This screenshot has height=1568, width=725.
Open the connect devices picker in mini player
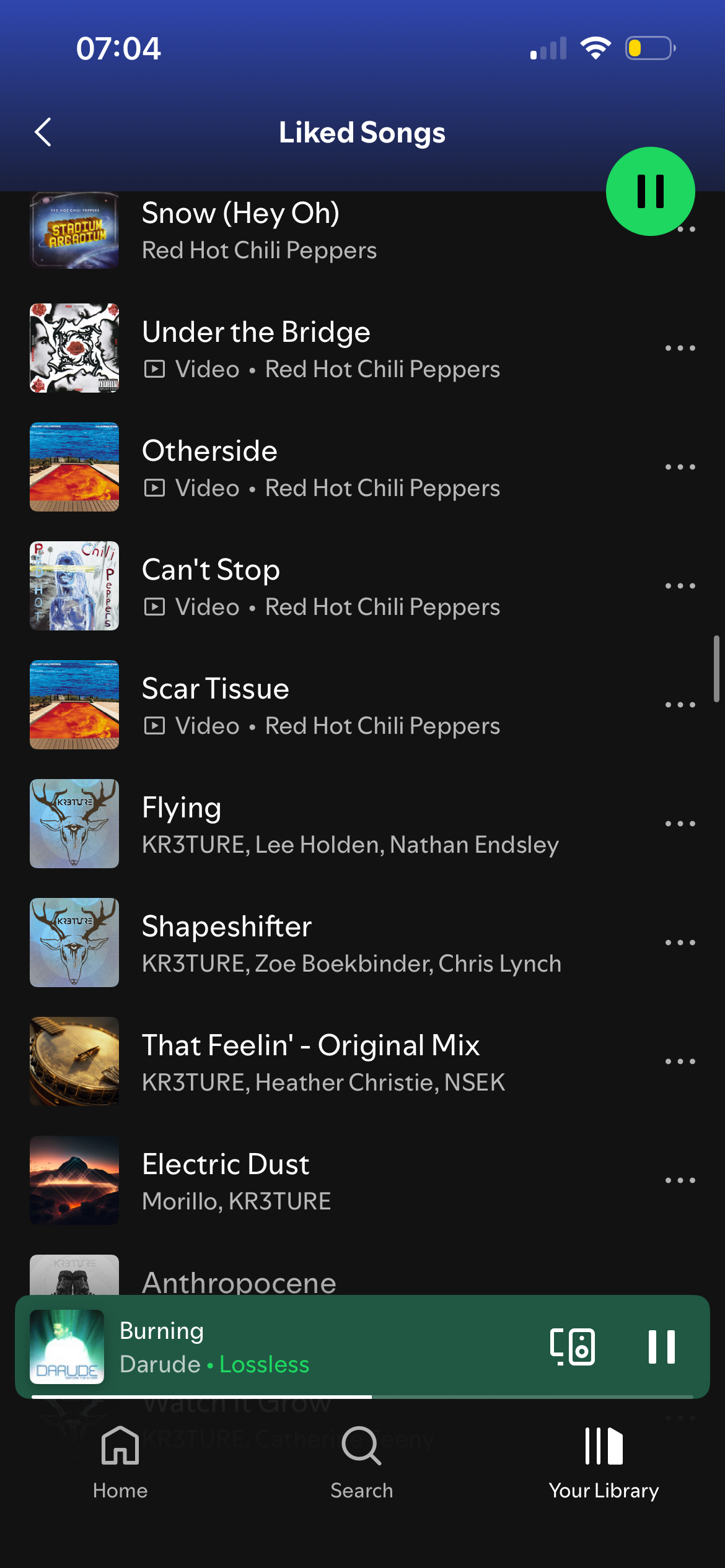pos(573,1347)
